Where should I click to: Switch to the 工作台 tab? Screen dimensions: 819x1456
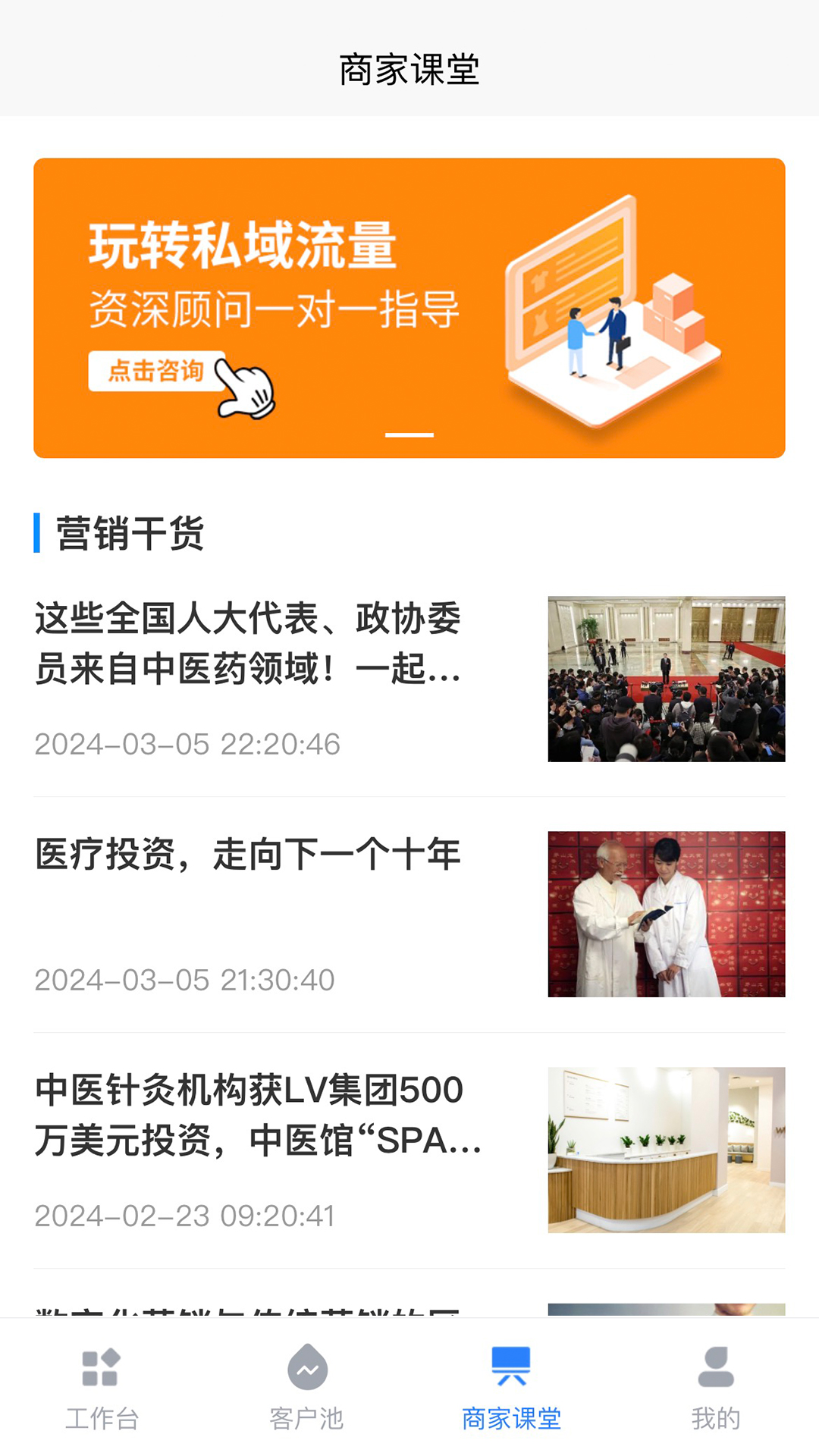(x=101, y=1412)
